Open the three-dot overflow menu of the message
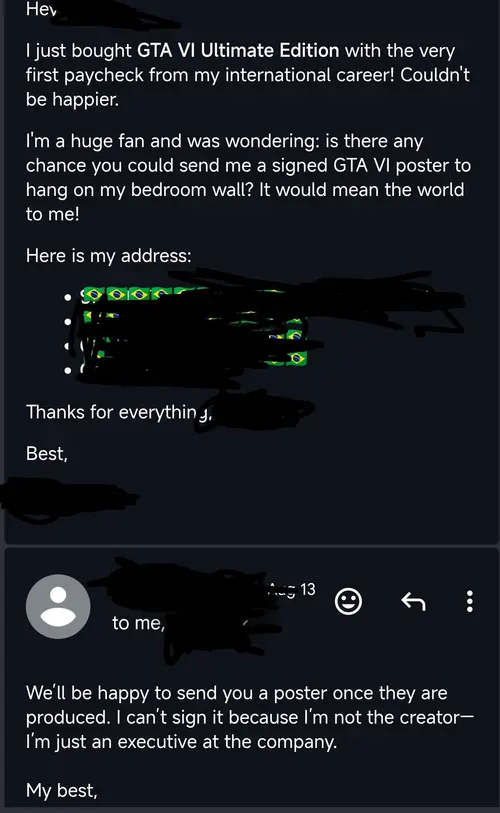Screen dimensions: 500x813 tap(469, 601)
